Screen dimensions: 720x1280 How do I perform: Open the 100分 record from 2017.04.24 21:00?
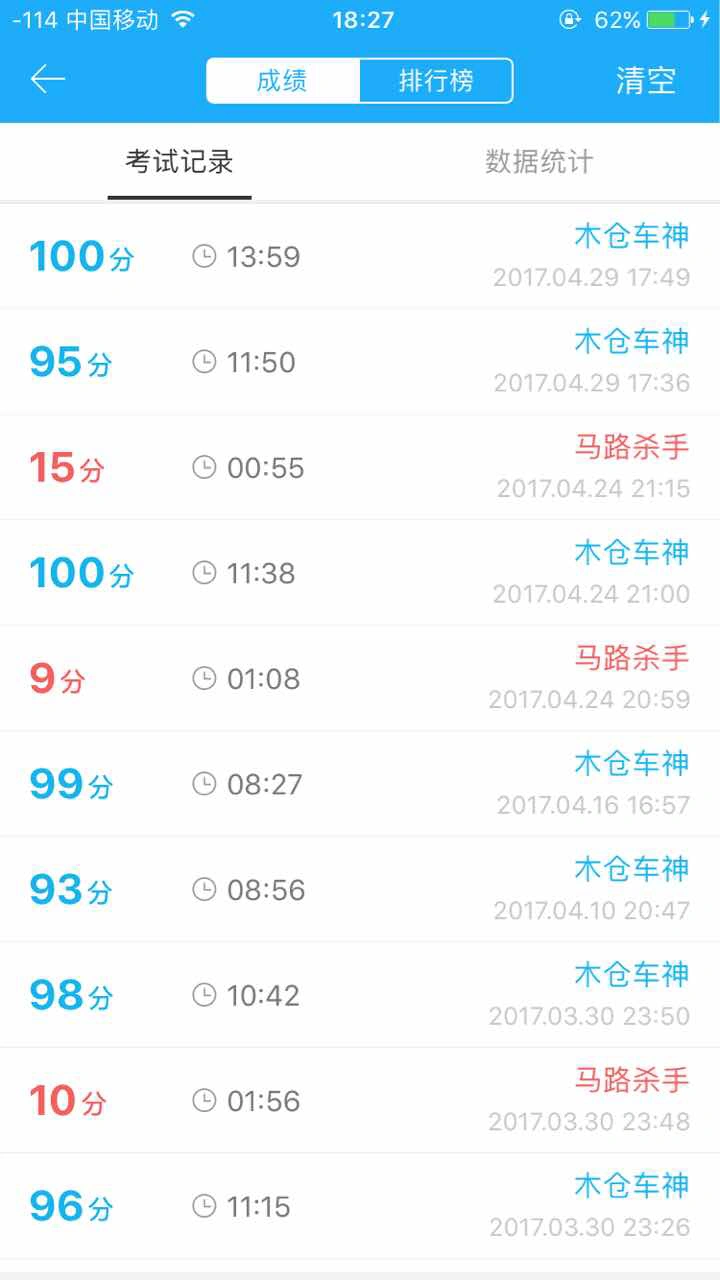pyautogui.click(x=360, y=572)
